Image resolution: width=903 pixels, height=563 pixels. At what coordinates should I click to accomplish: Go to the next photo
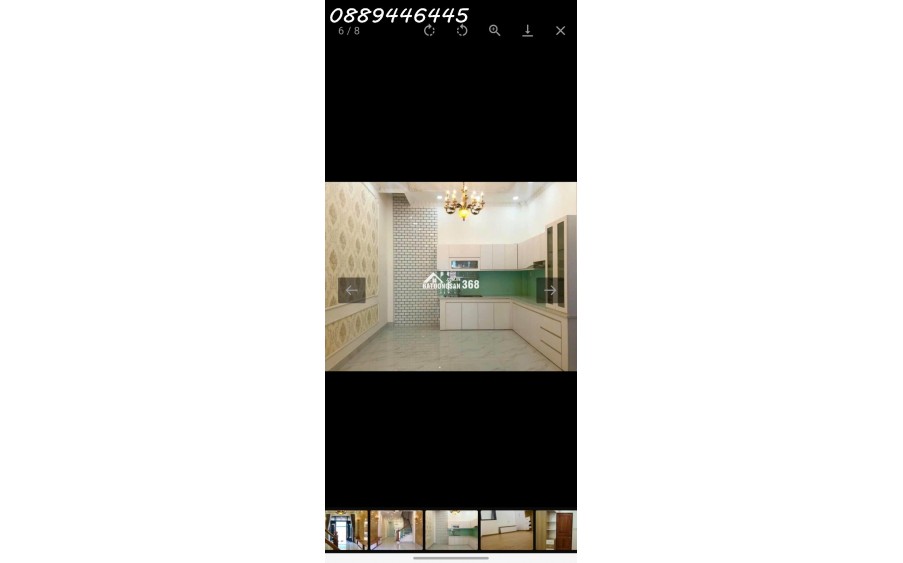tap(550, 291)
